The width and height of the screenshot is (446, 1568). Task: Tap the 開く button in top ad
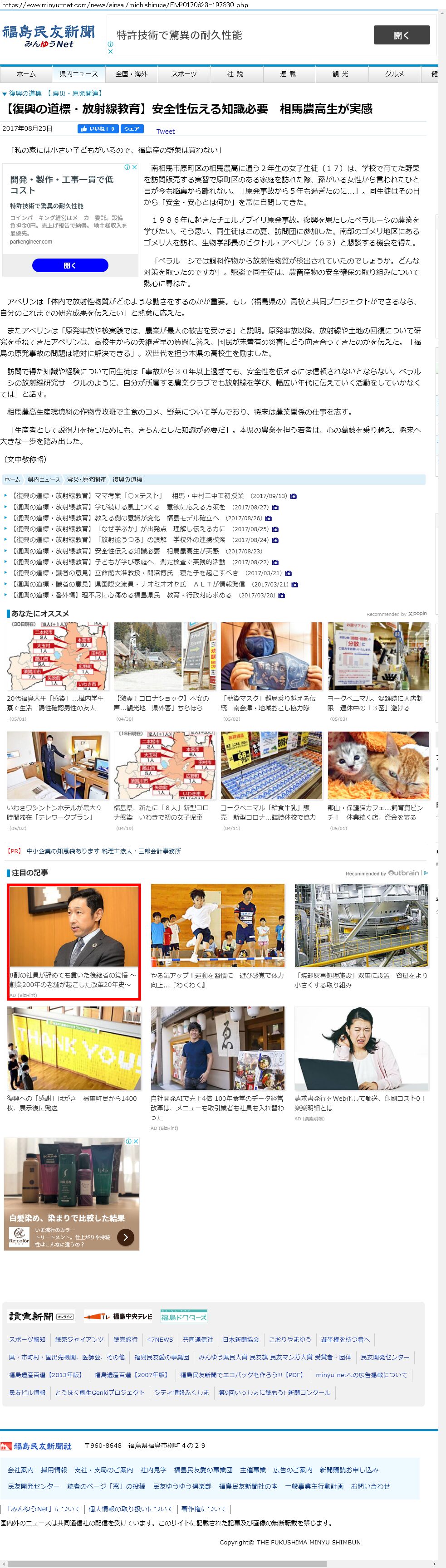coord(401,35)
